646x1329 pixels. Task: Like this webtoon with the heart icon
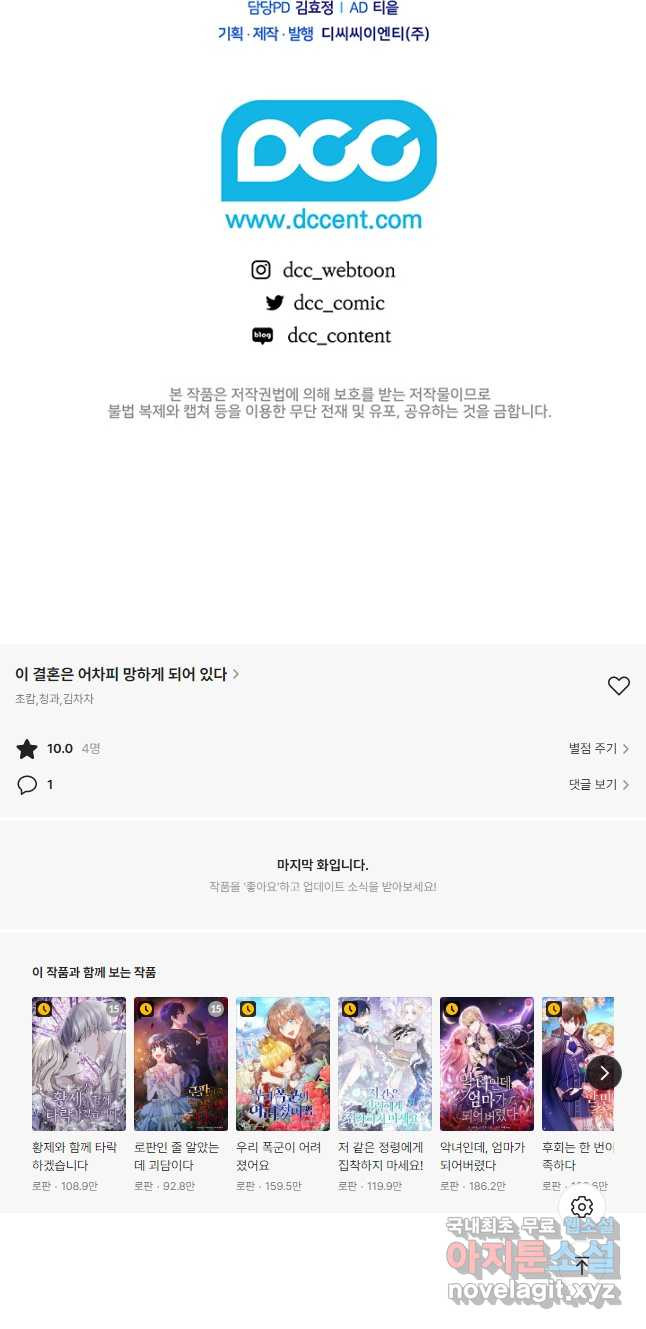[x=619, y=686]
